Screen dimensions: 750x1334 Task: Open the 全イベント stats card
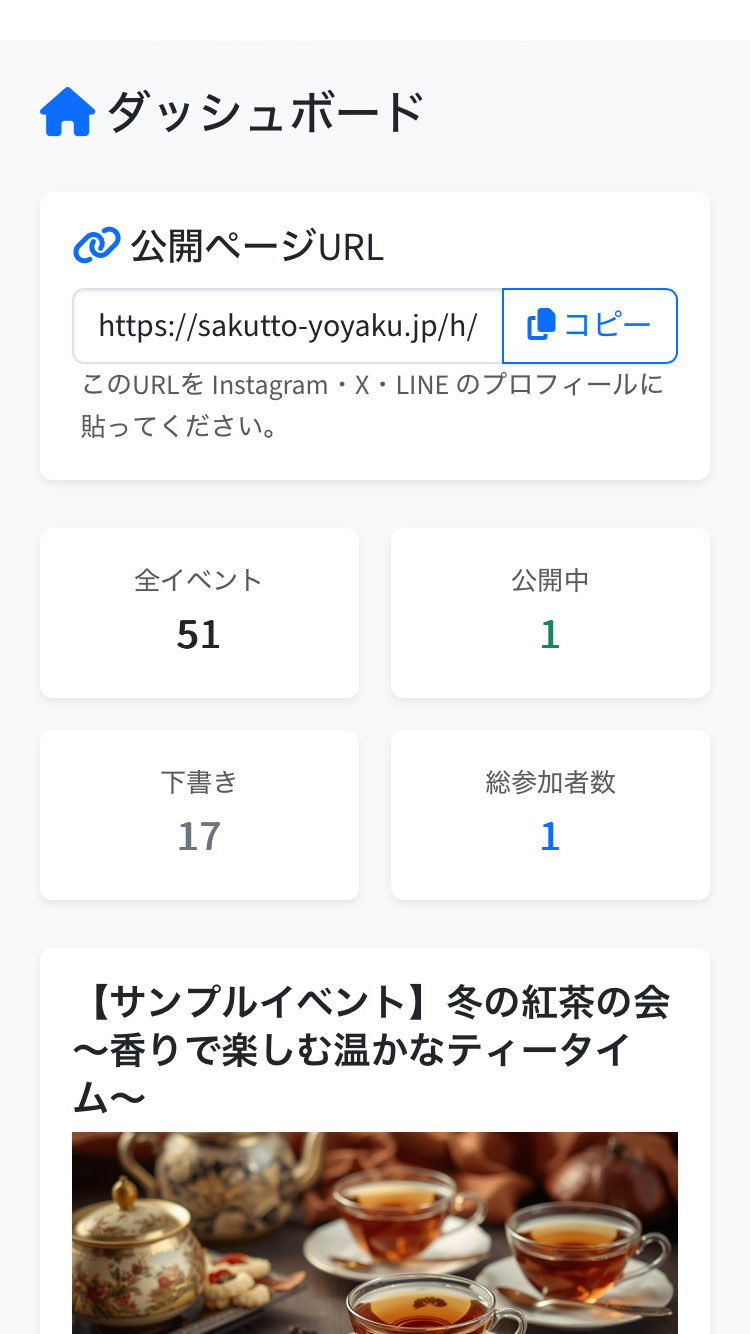coord(199,612)
